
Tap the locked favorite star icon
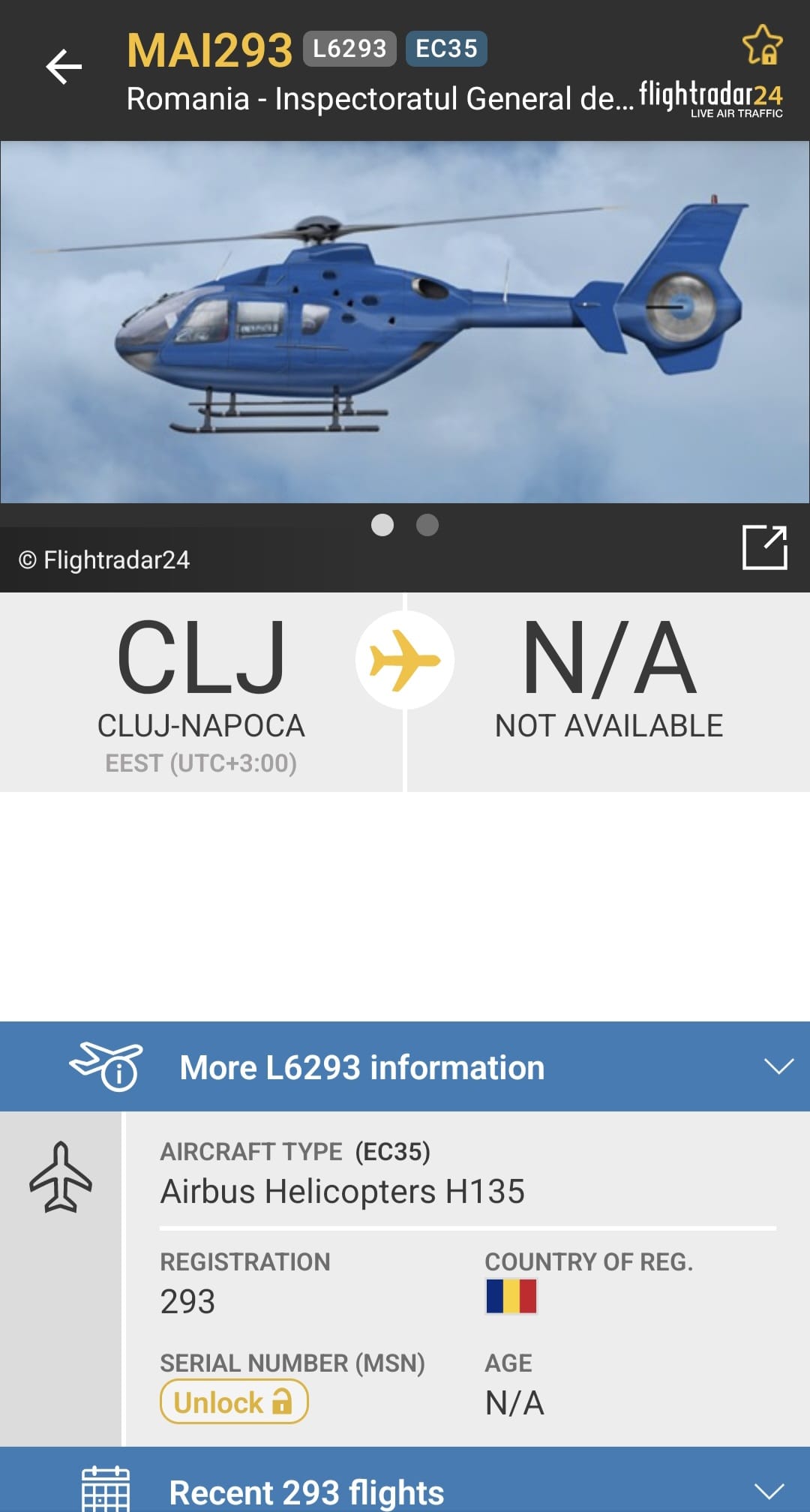[762, 45]
